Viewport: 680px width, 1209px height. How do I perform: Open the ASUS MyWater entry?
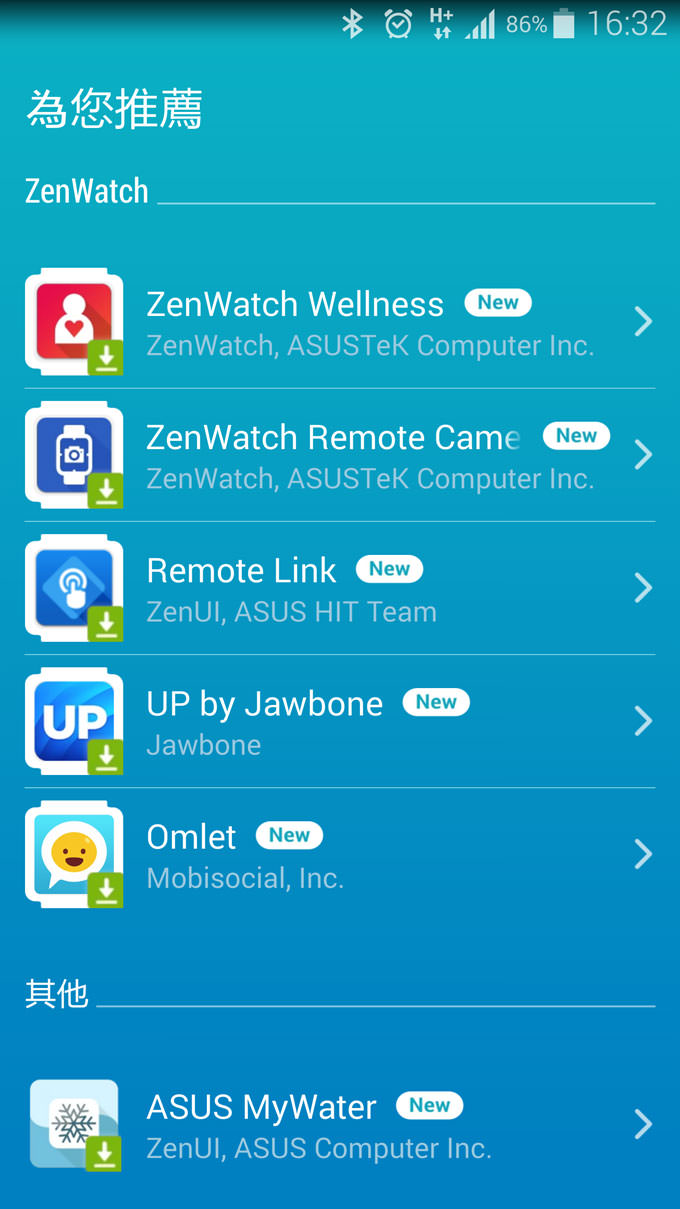click(x=340, y=1124)
